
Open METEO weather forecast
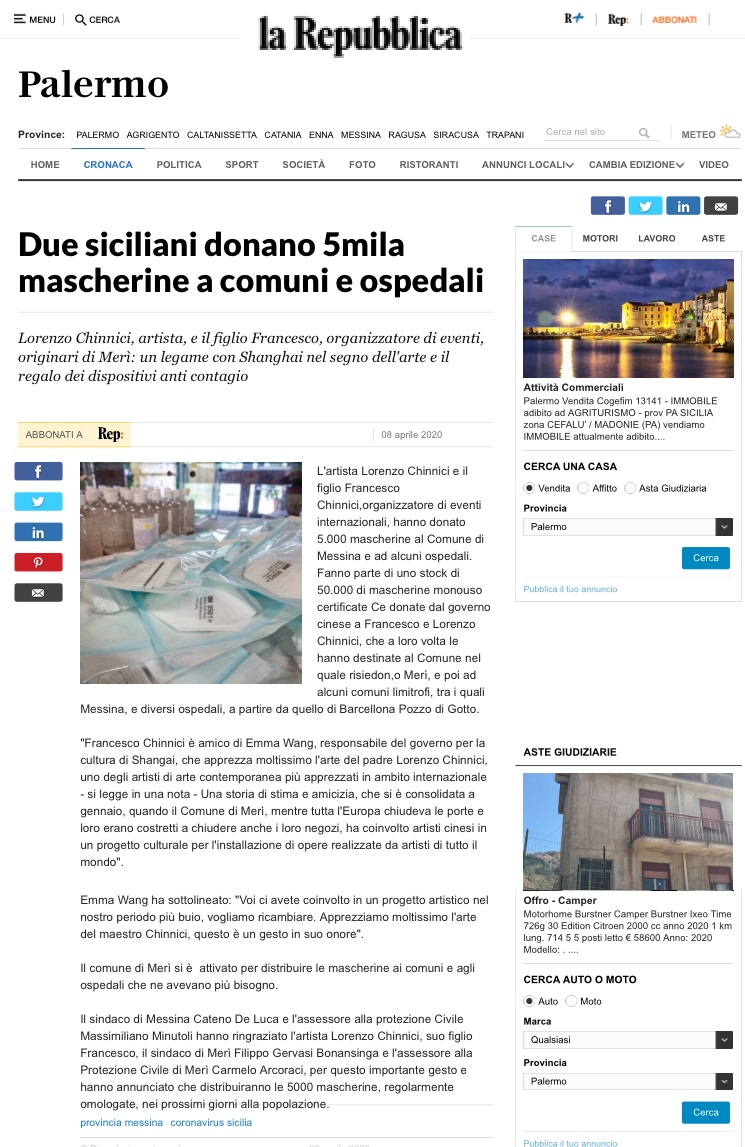click(710, 133)
